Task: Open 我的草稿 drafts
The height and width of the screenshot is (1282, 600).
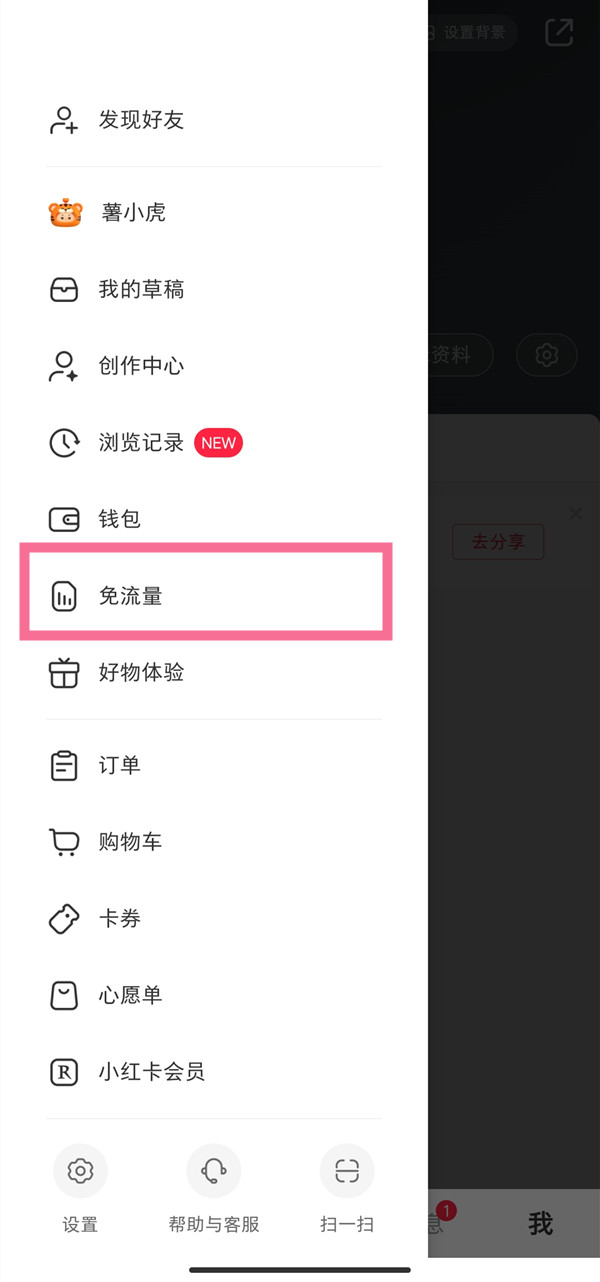Action: (140, 289)
